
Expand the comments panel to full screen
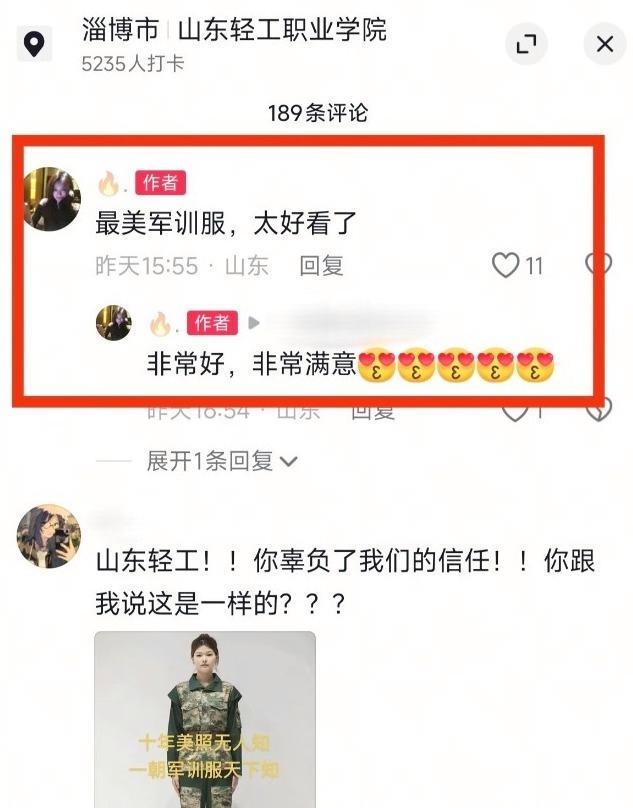tap(526, 44)
